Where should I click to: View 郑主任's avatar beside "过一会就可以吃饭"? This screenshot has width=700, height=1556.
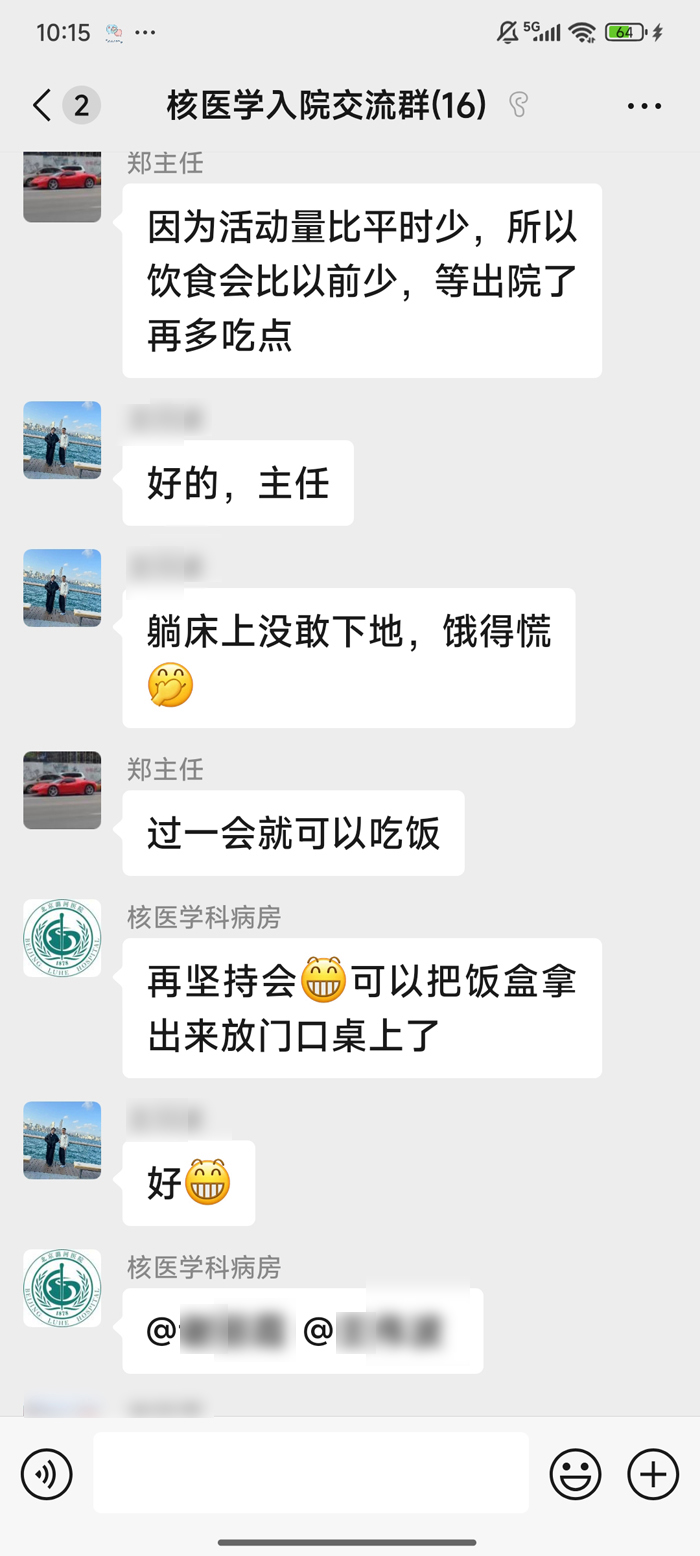pyautogui.click(x=62, y=790)
